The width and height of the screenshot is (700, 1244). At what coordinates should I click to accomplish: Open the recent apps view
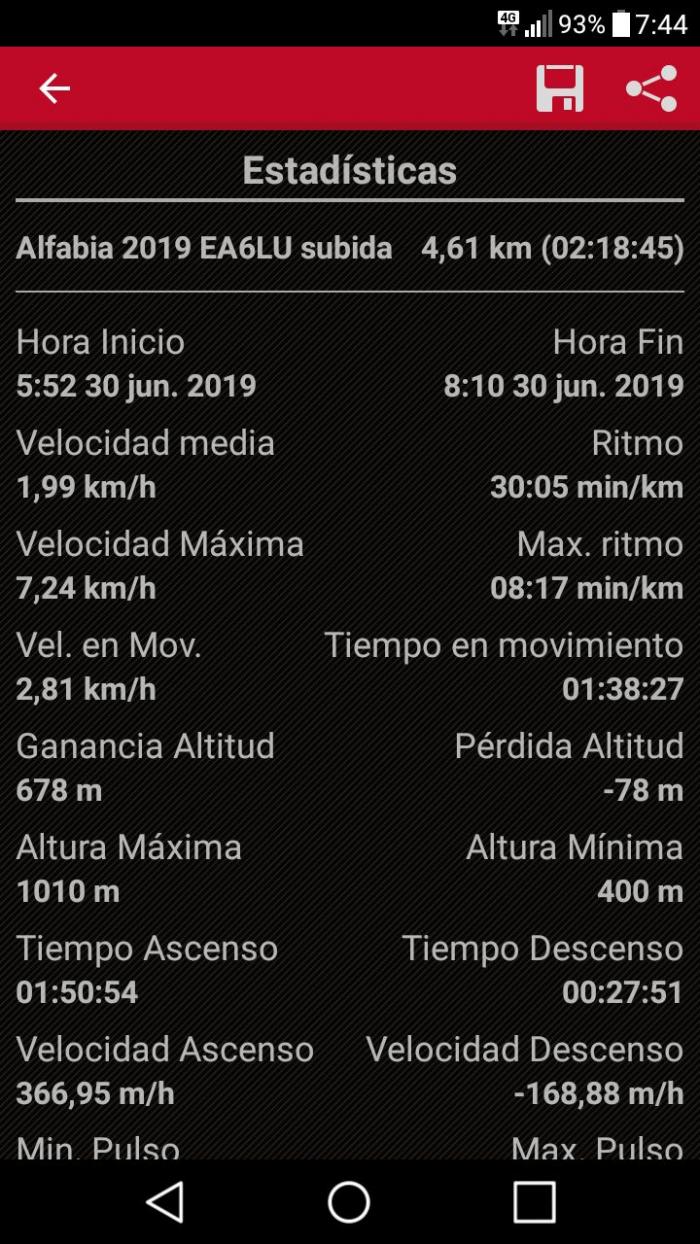click(x=534, y=1202)
